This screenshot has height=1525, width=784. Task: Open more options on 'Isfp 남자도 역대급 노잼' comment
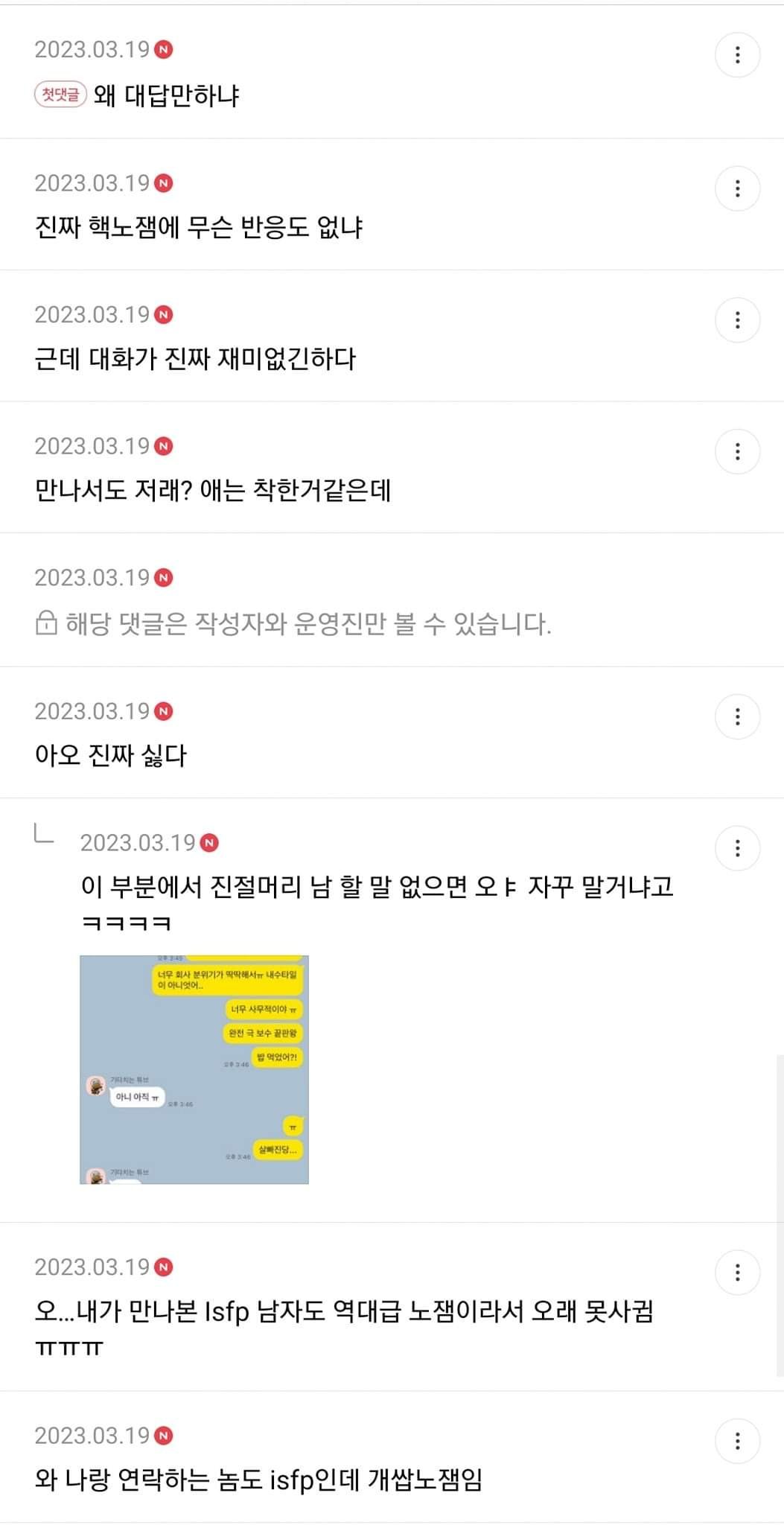point(737,1273)
